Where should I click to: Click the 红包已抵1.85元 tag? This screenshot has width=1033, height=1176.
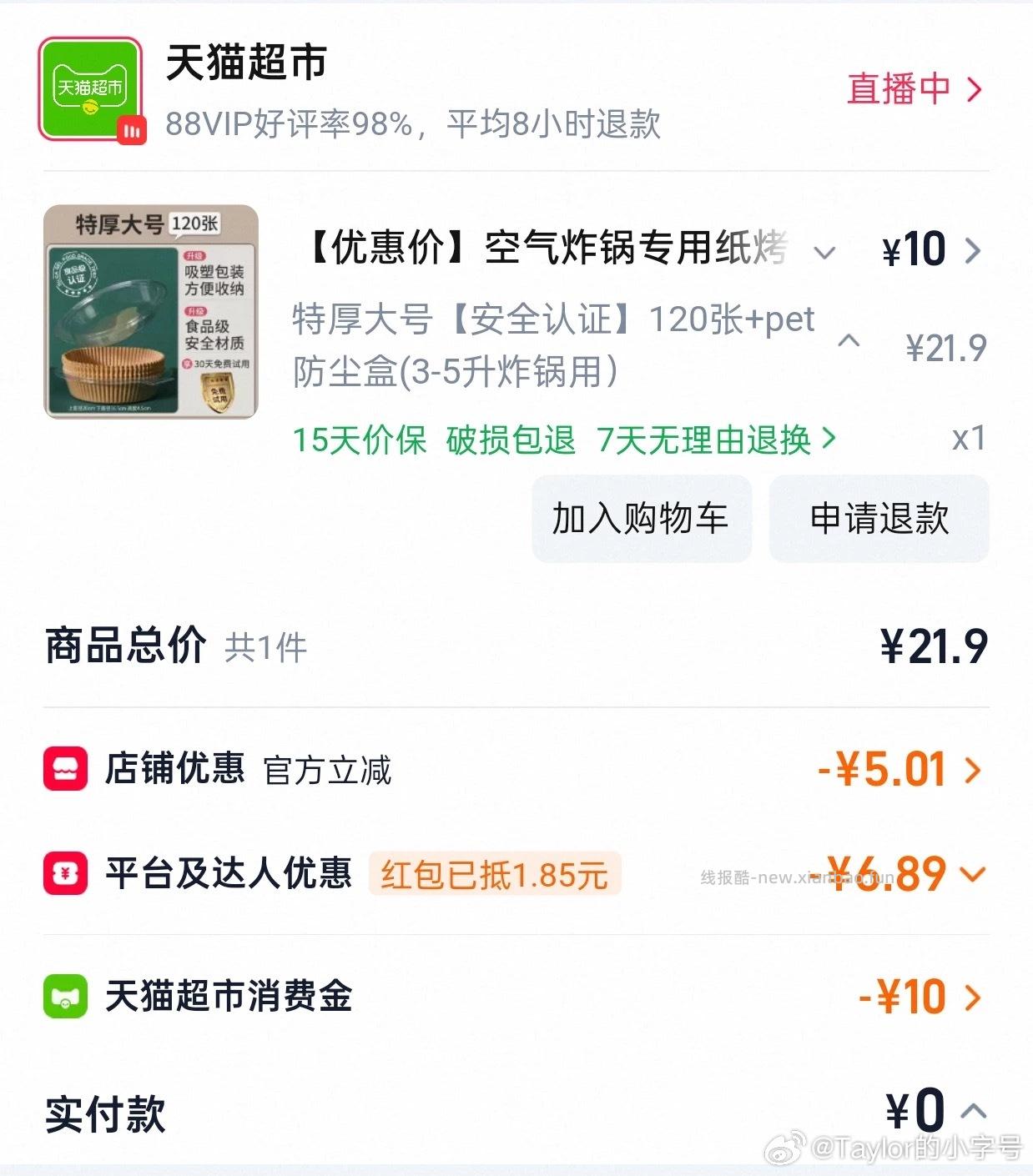494,874
